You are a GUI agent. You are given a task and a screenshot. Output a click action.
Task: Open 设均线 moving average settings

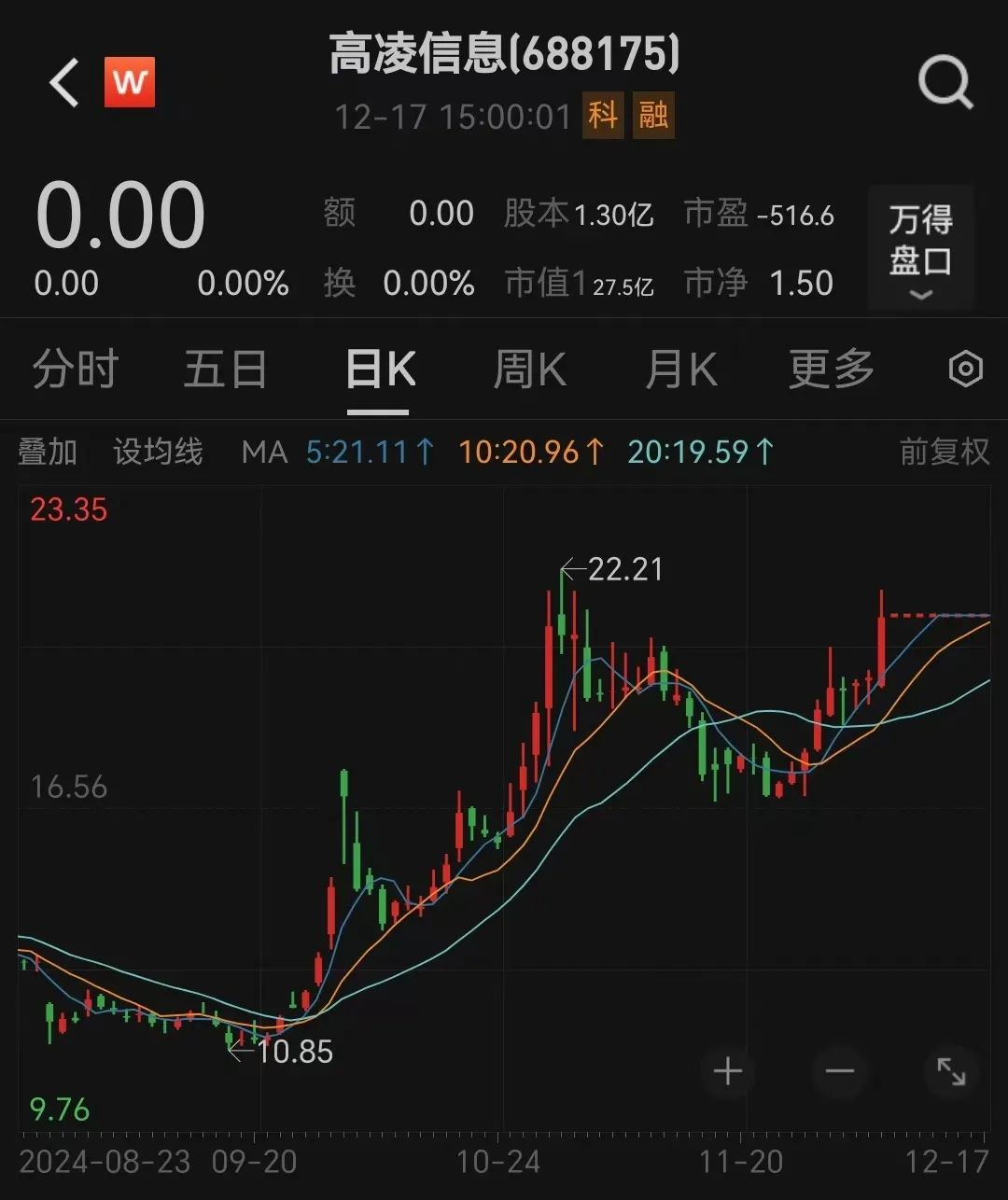pos(157,453)
